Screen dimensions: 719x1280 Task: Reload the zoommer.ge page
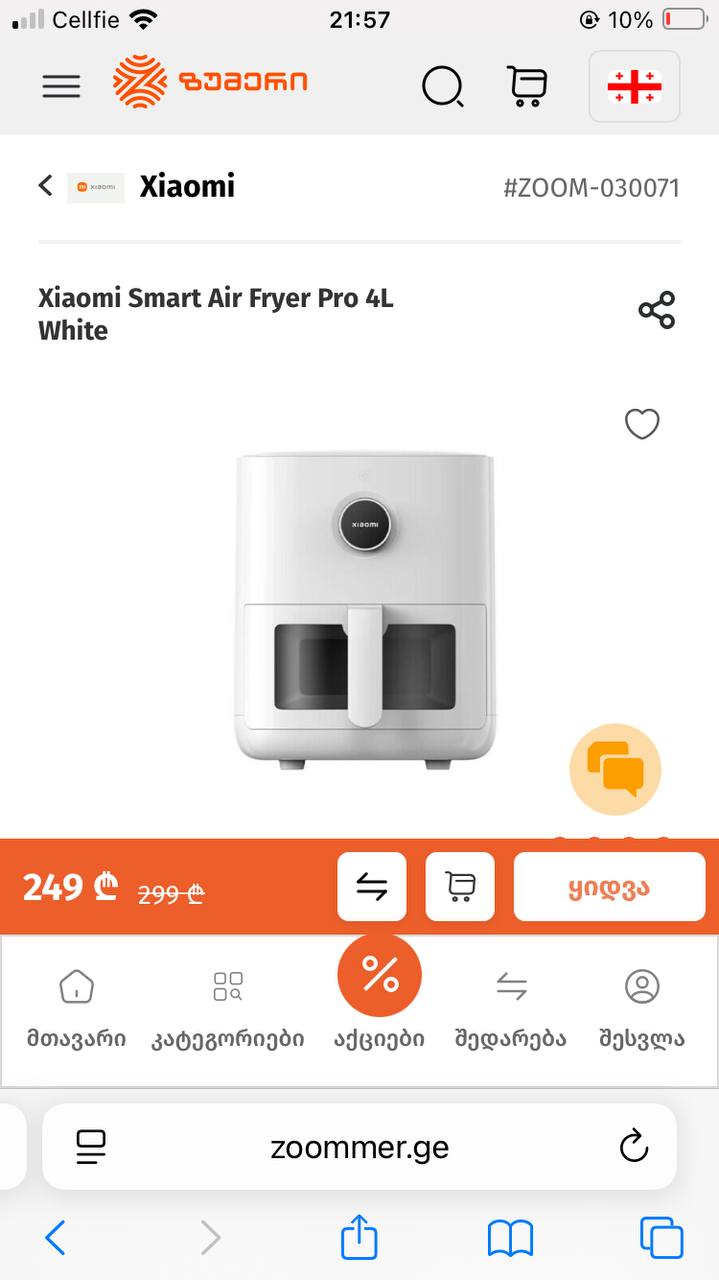[x=634, y=1146]
